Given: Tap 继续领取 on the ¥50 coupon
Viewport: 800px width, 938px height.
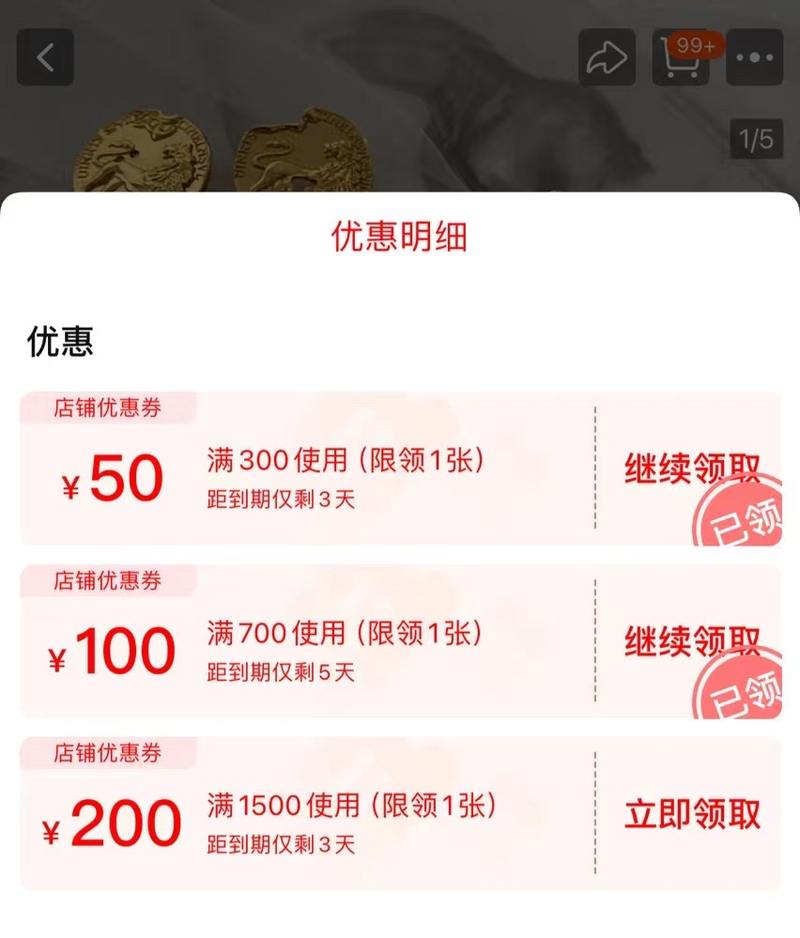Looking at the screenshot, I should [x=692, y=469].
